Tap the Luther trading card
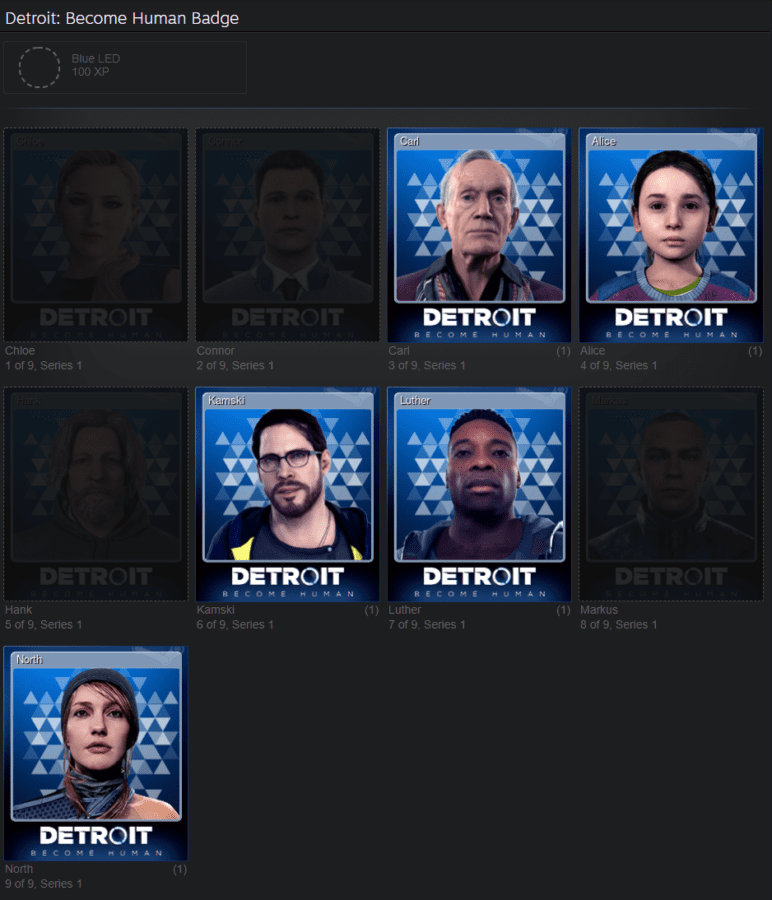The image size is (772, 900). (479, 493)
